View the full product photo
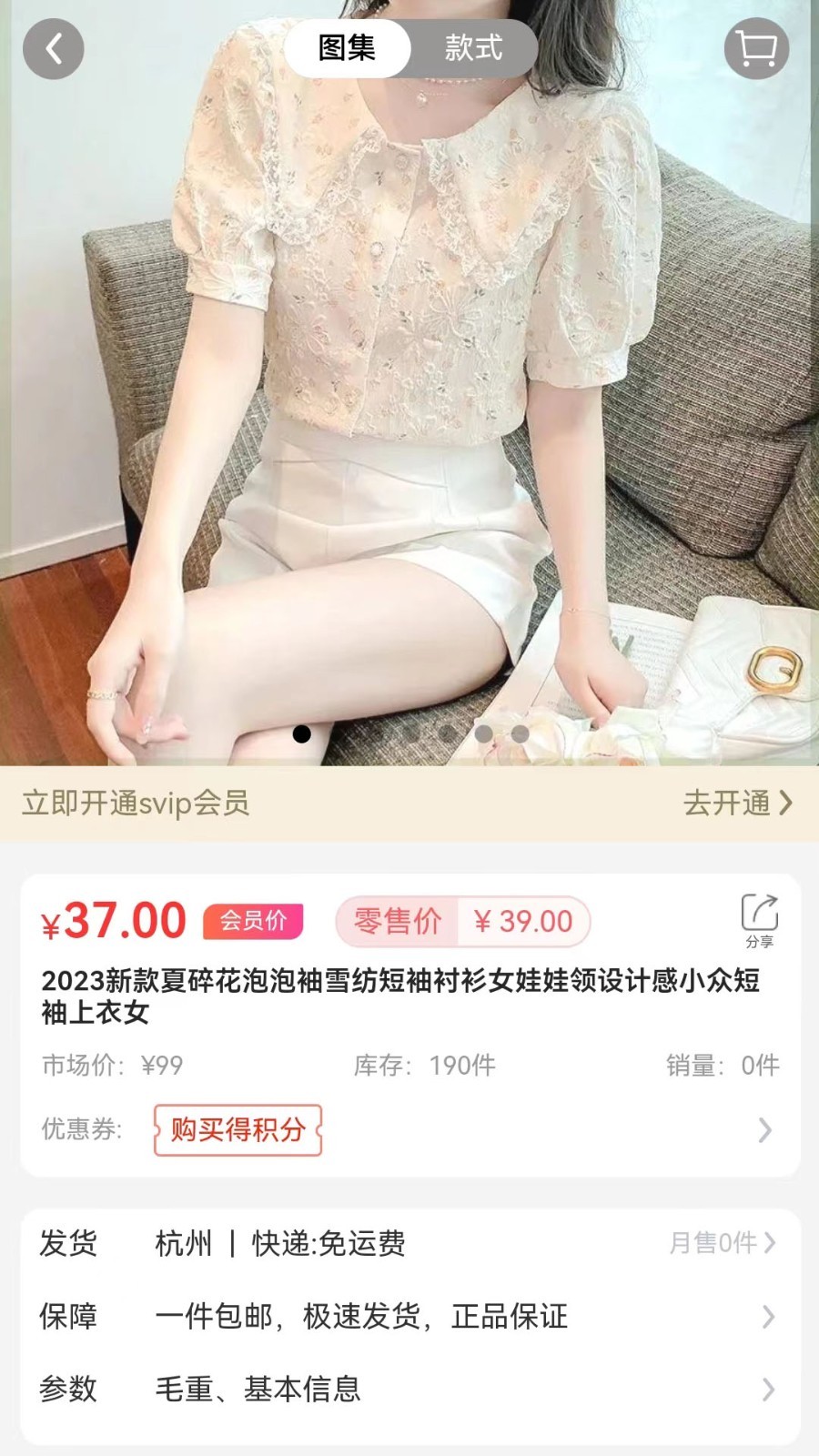This screenshot has height=1456, width=819. [x=409, y=382]
